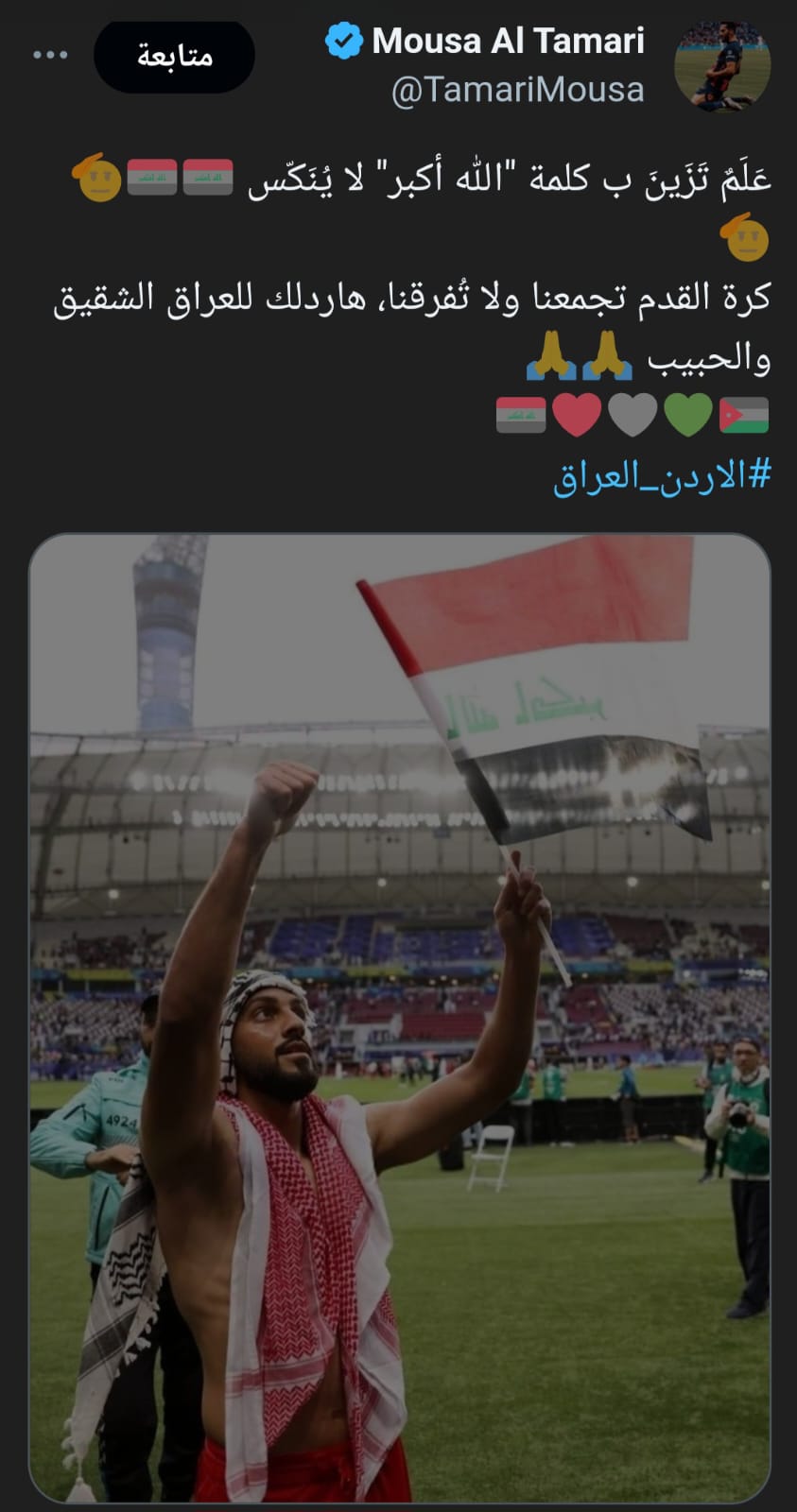Open the tweet's attached photo
The height and width of the screenshot is (1512, 797).
pyautogui.click(x=399, y=1016)
